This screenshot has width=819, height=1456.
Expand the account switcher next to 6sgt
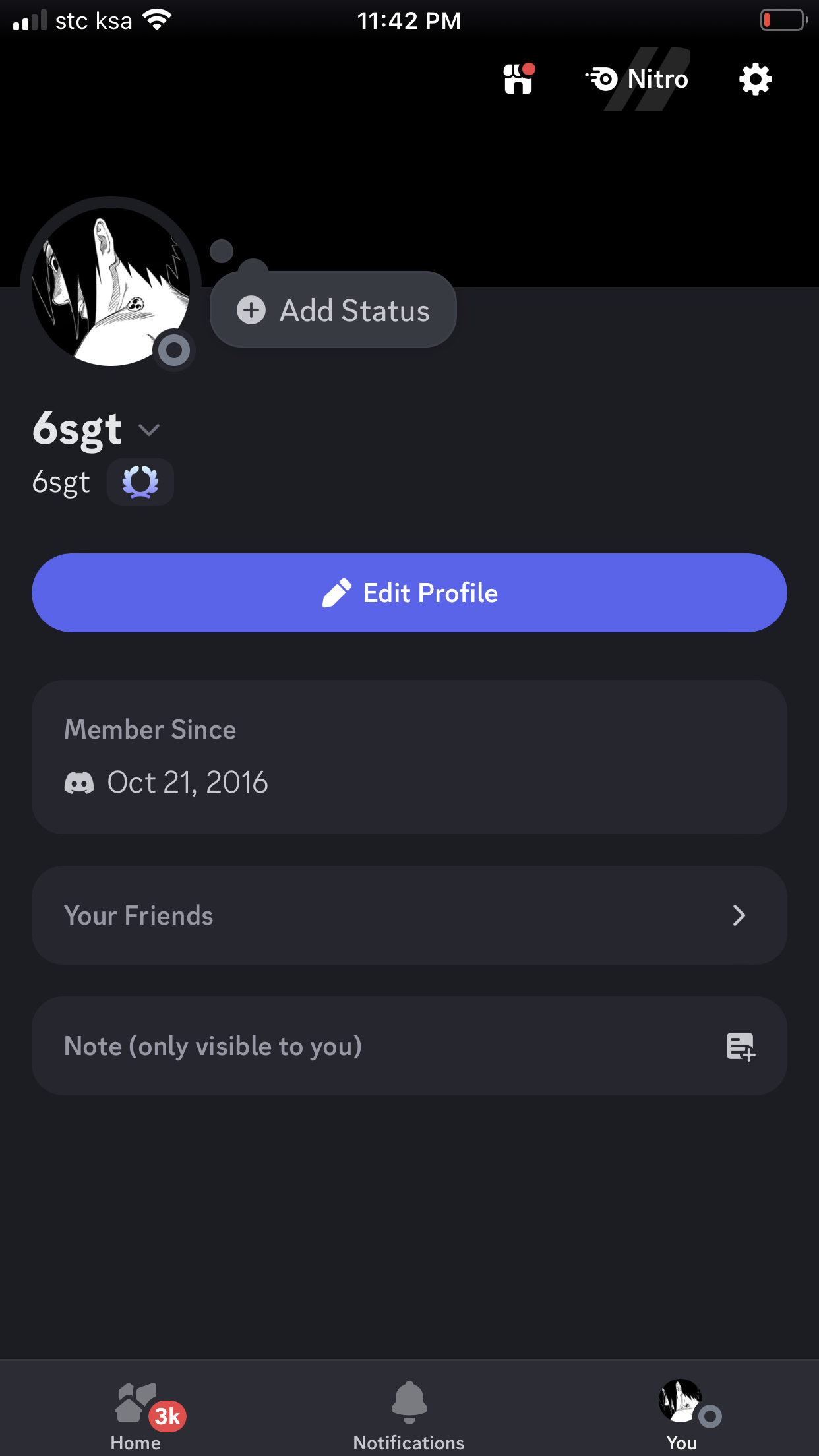coord(150,430)
